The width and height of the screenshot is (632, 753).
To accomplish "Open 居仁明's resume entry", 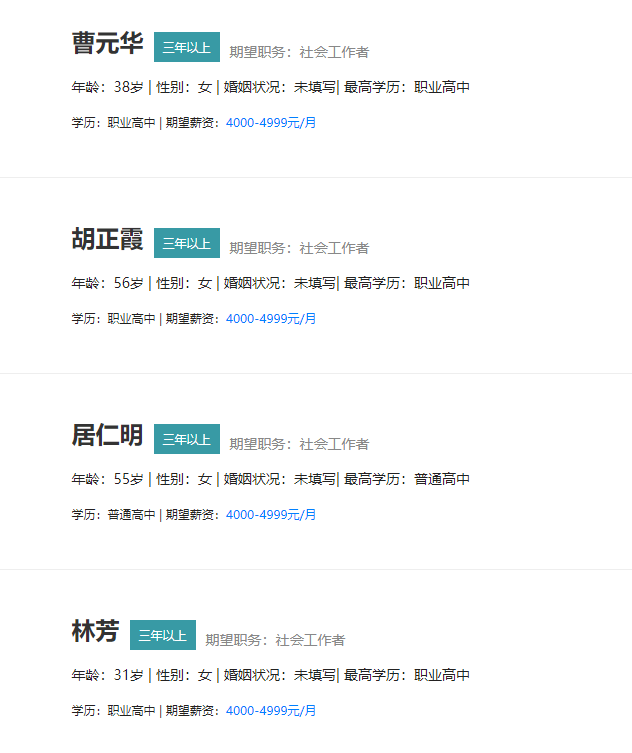I will (107, 436).
